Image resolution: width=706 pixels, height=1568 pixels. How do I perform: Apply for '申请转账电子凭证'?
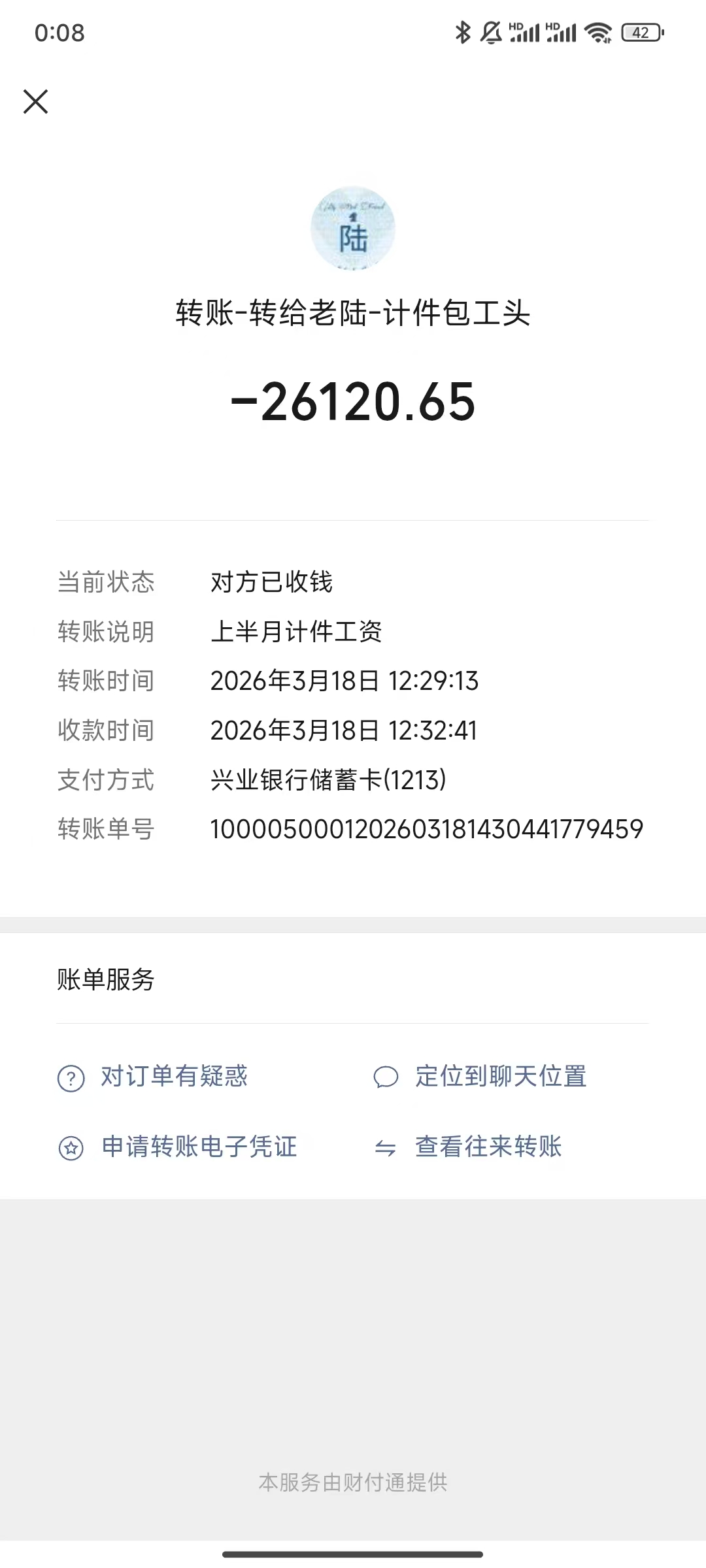pyautogui.click(x=198, y=1147)
